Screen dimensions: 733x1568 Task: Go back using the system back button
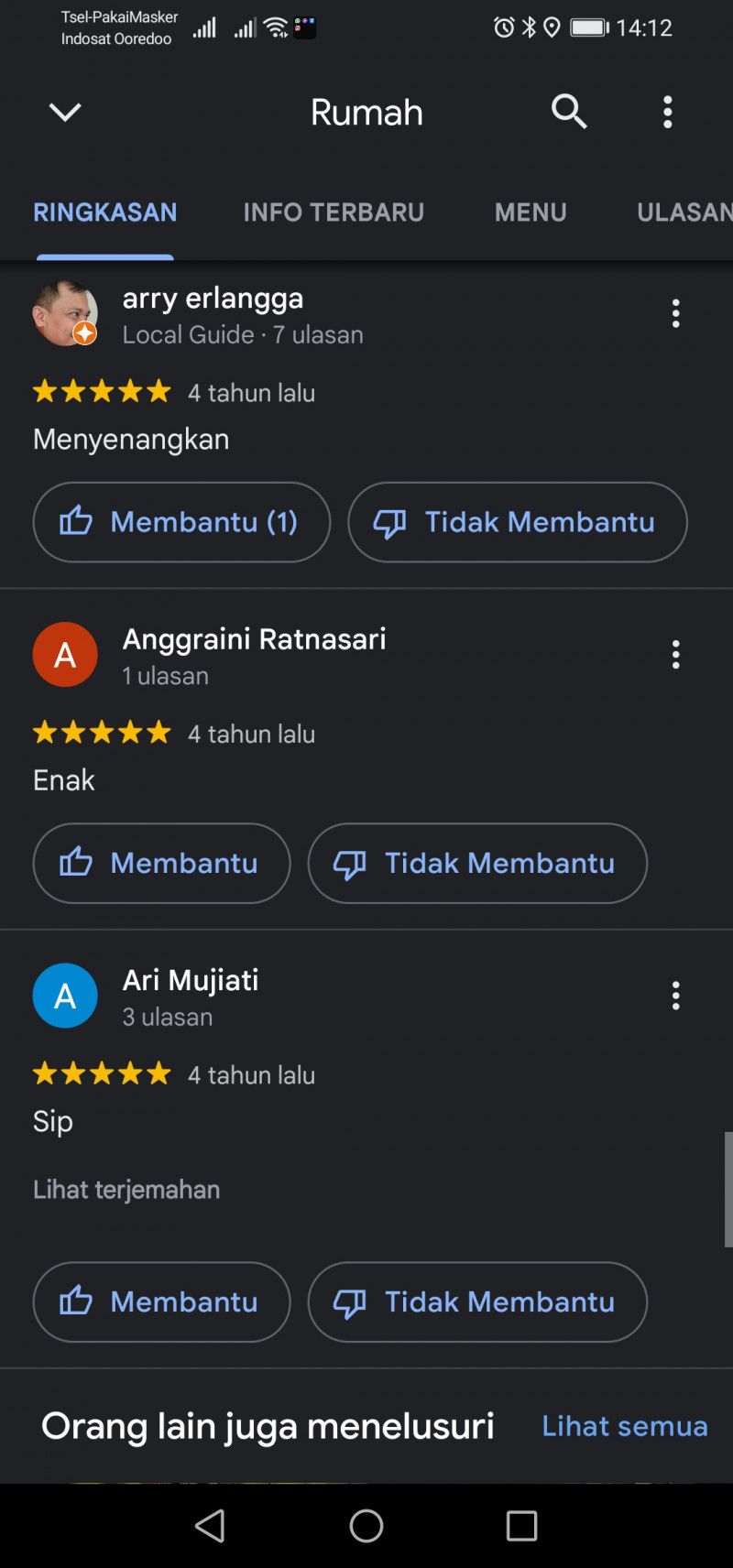click(x=210, y=1526)
